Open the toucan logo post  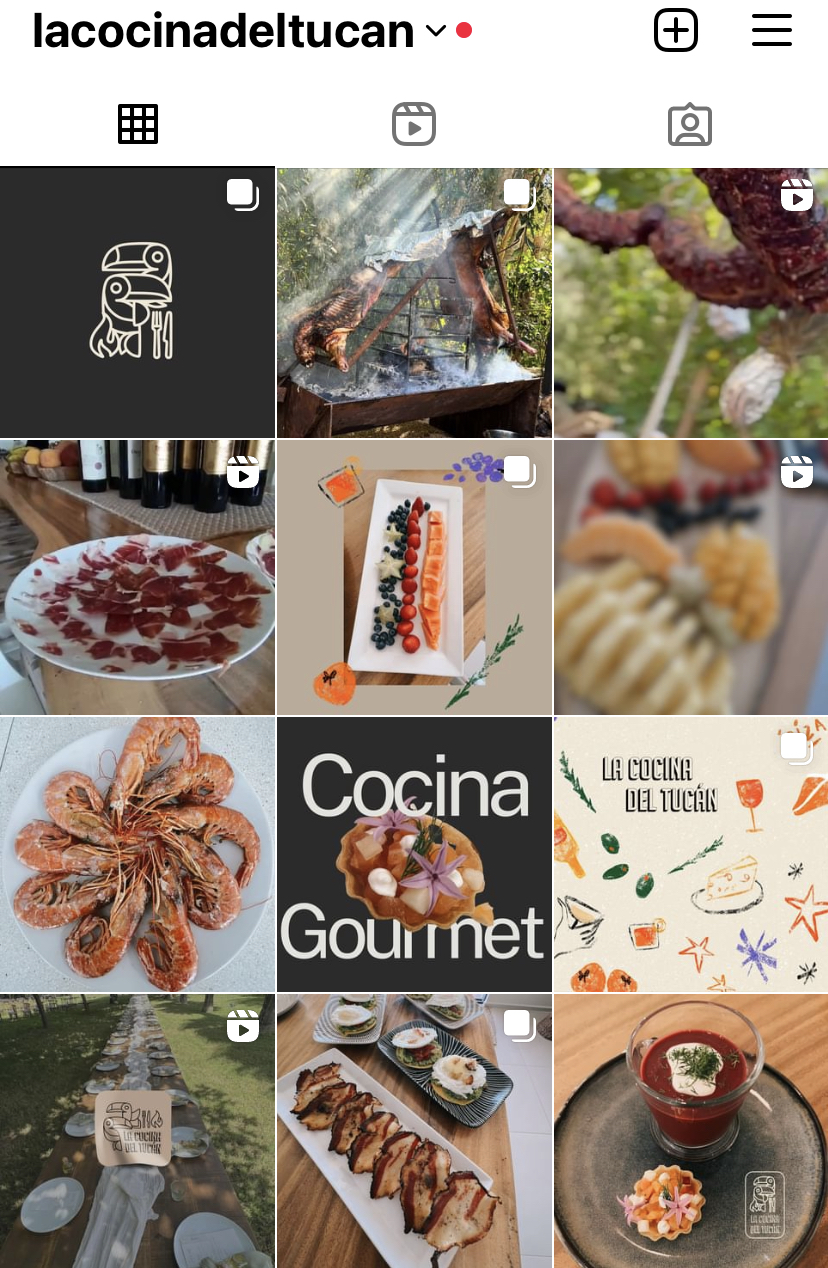[x=137, y=302]
